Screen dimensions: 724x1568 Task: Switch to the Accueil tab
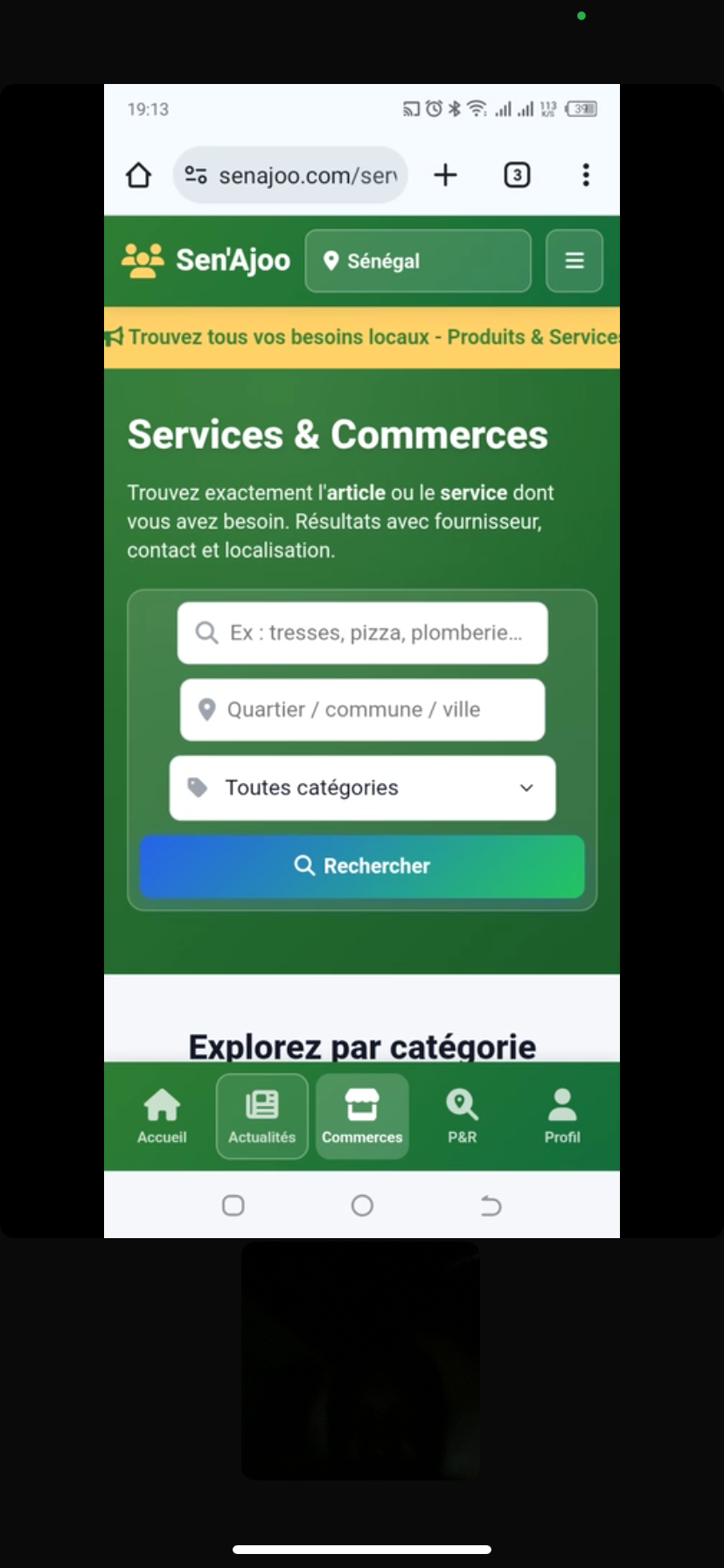point(162,1116)
